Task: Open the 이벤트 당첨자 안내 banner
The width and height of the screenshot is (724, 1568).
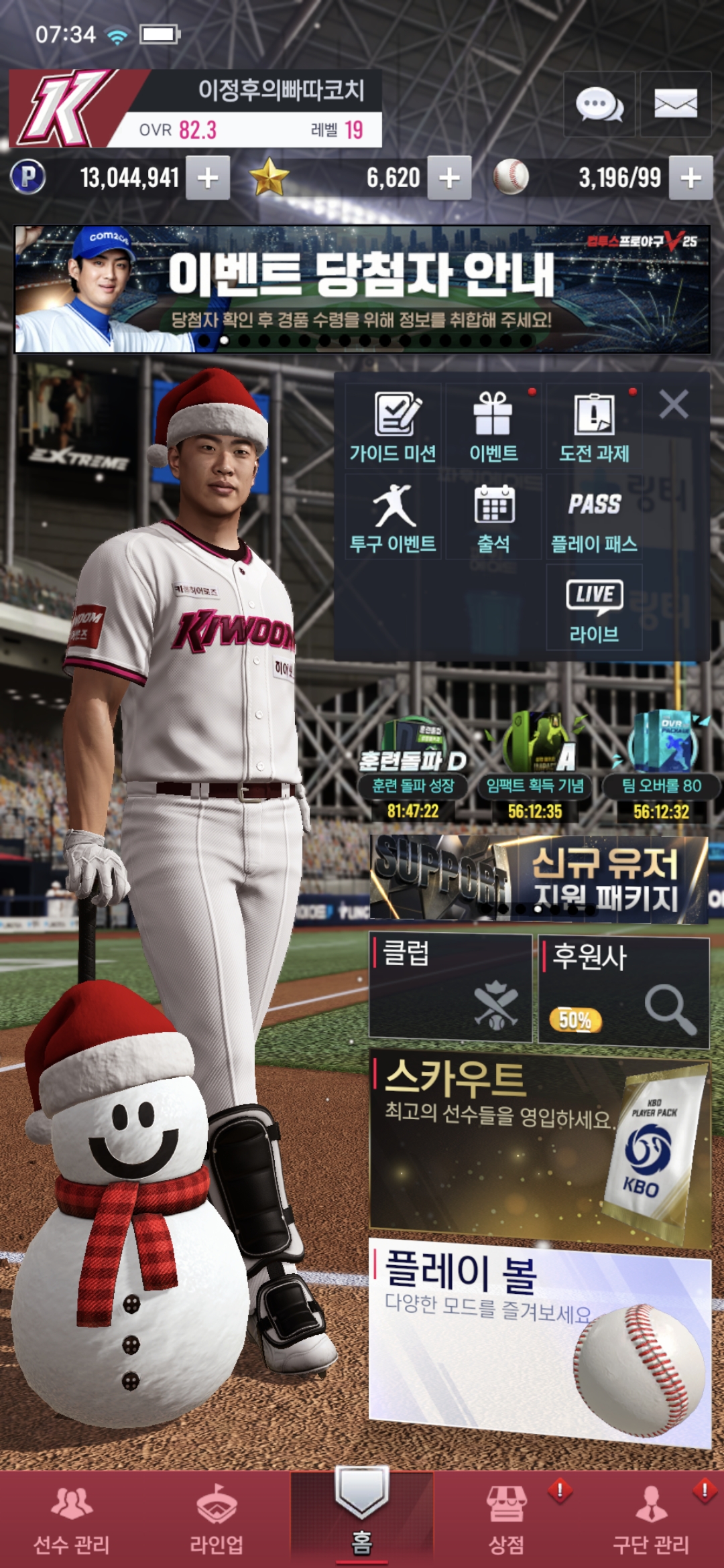Action: tap(362, 289)
